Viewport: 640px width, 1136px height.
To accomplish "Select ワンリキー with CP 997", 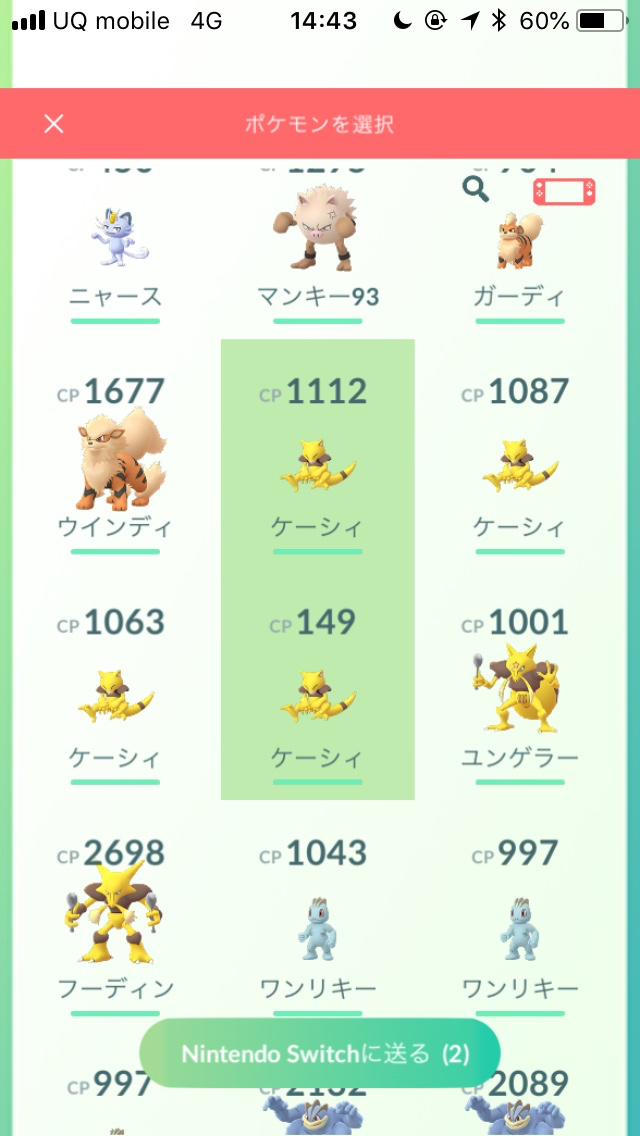I will tap(519, 927).
